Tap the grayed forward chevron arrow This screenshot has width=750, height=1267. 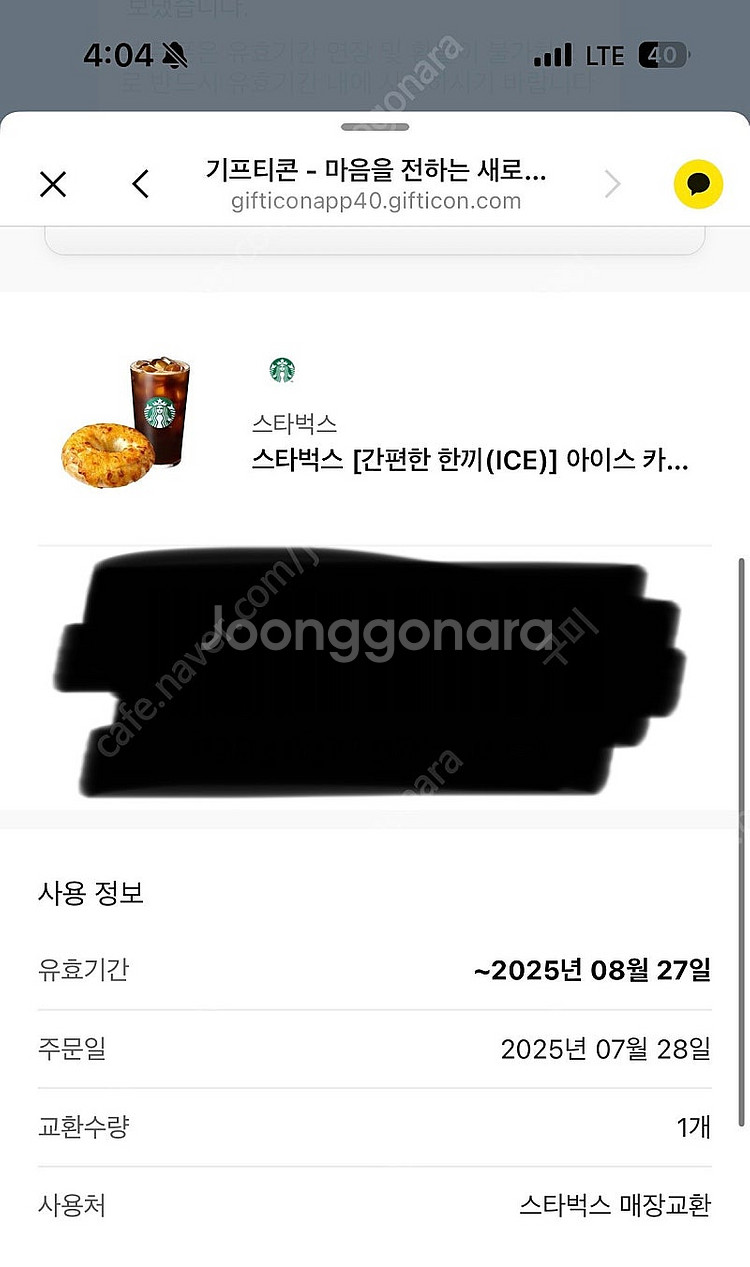pyautogui.click(x=612, y=184)
